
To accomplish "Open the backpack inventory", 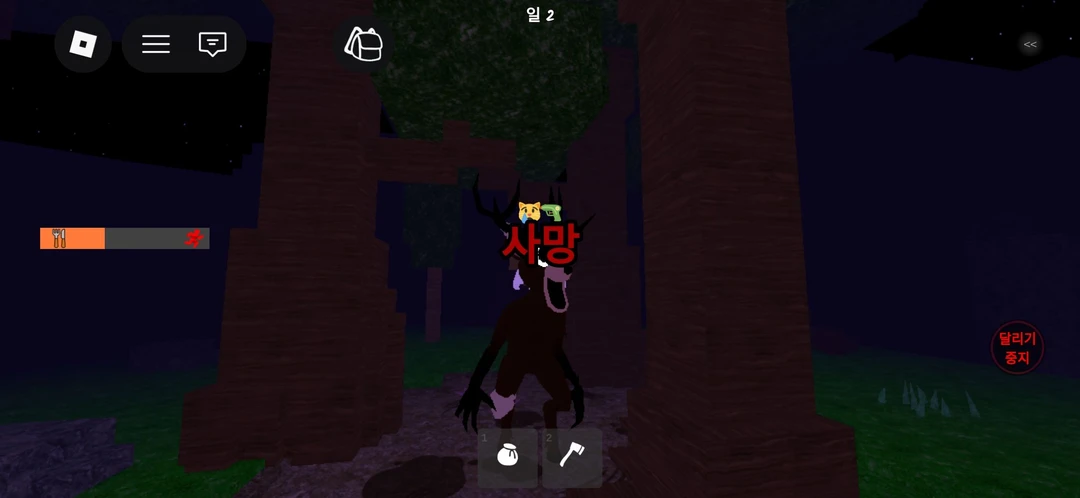I will pos(363,44).
